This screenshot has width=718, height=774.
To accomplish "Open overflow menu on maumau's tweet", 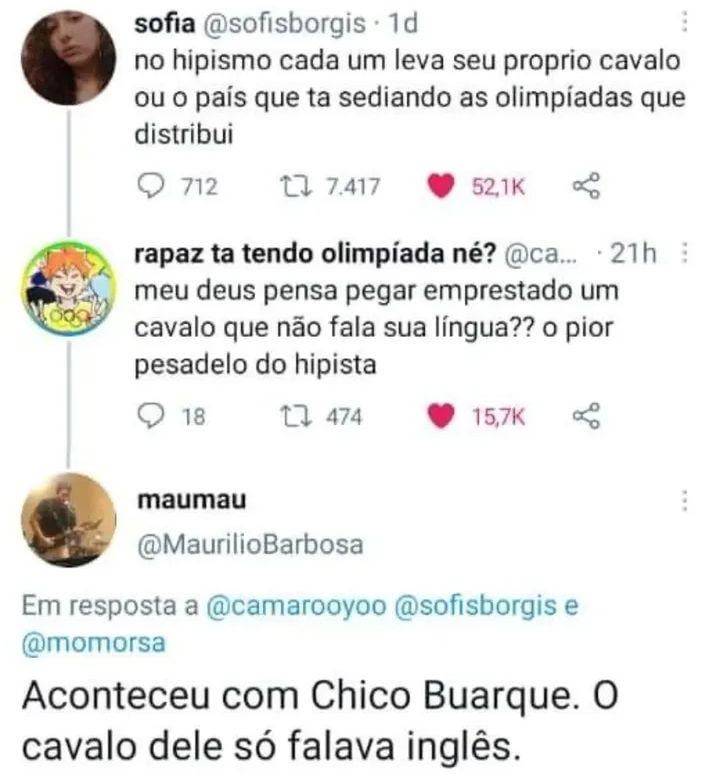I will (684, 499).
